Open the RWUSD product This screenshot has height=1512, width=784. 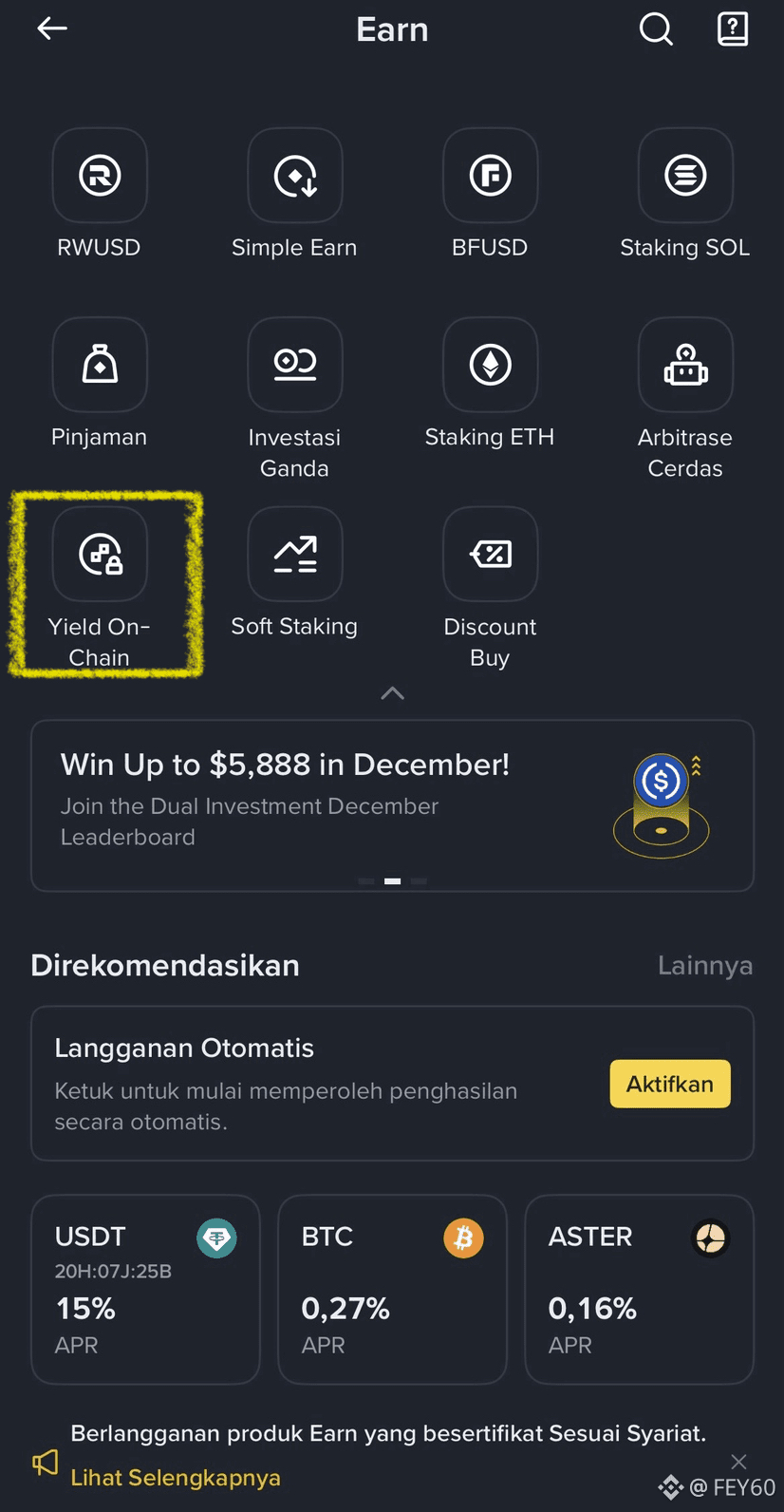[x=100, y=176]
